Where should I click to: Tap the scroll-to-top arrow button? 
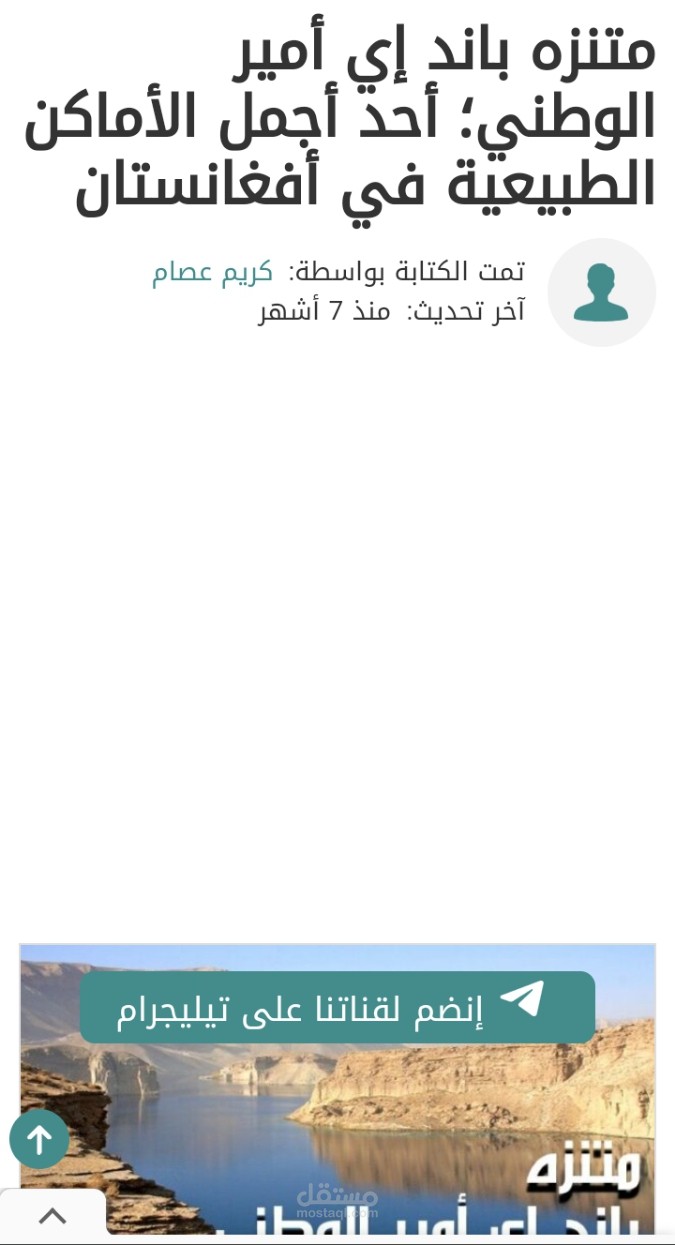(39, 1139)
